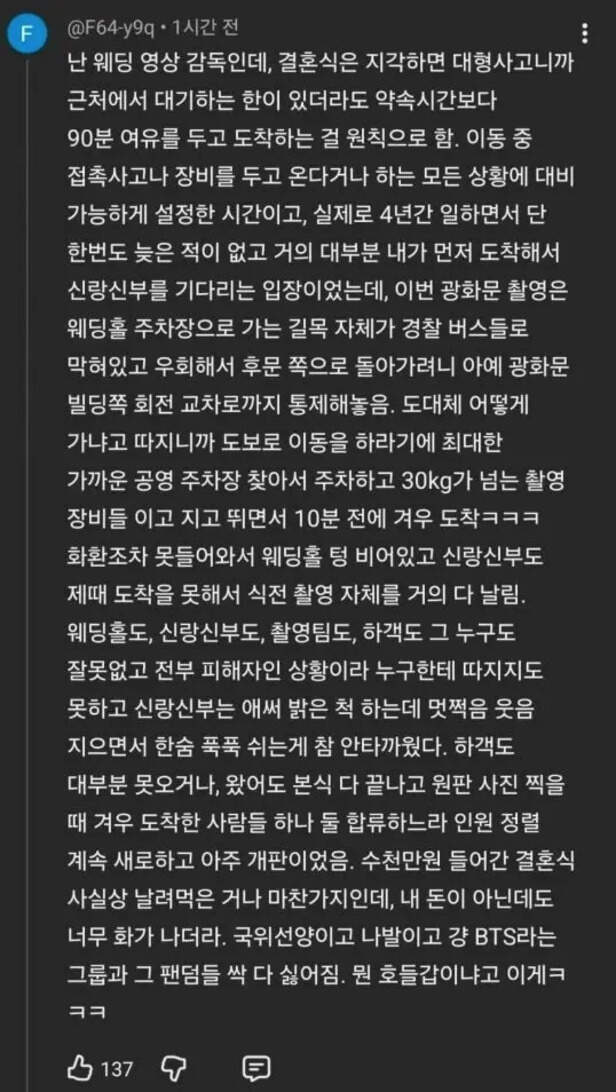Screen dimensions: 616x1092
Task: Open the comment's three-dot overflow menu
Action: (585, 34)
